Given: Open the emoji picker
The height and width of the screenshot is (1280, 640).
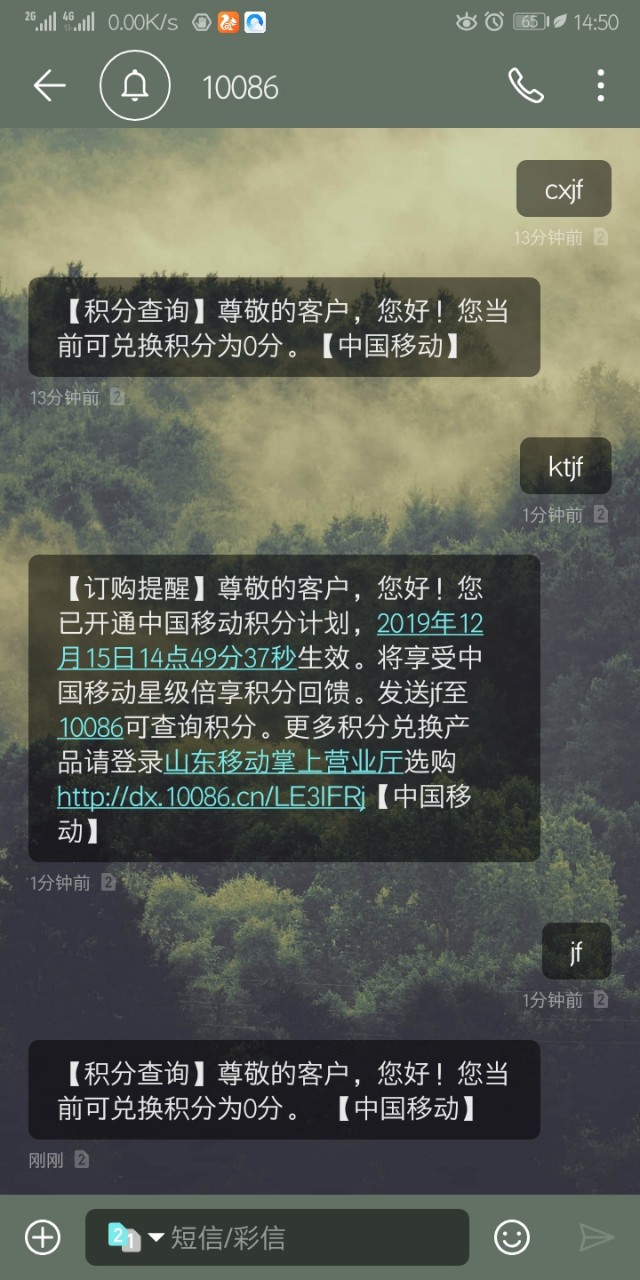Looking at the screenshot, I should [512, 1237].
